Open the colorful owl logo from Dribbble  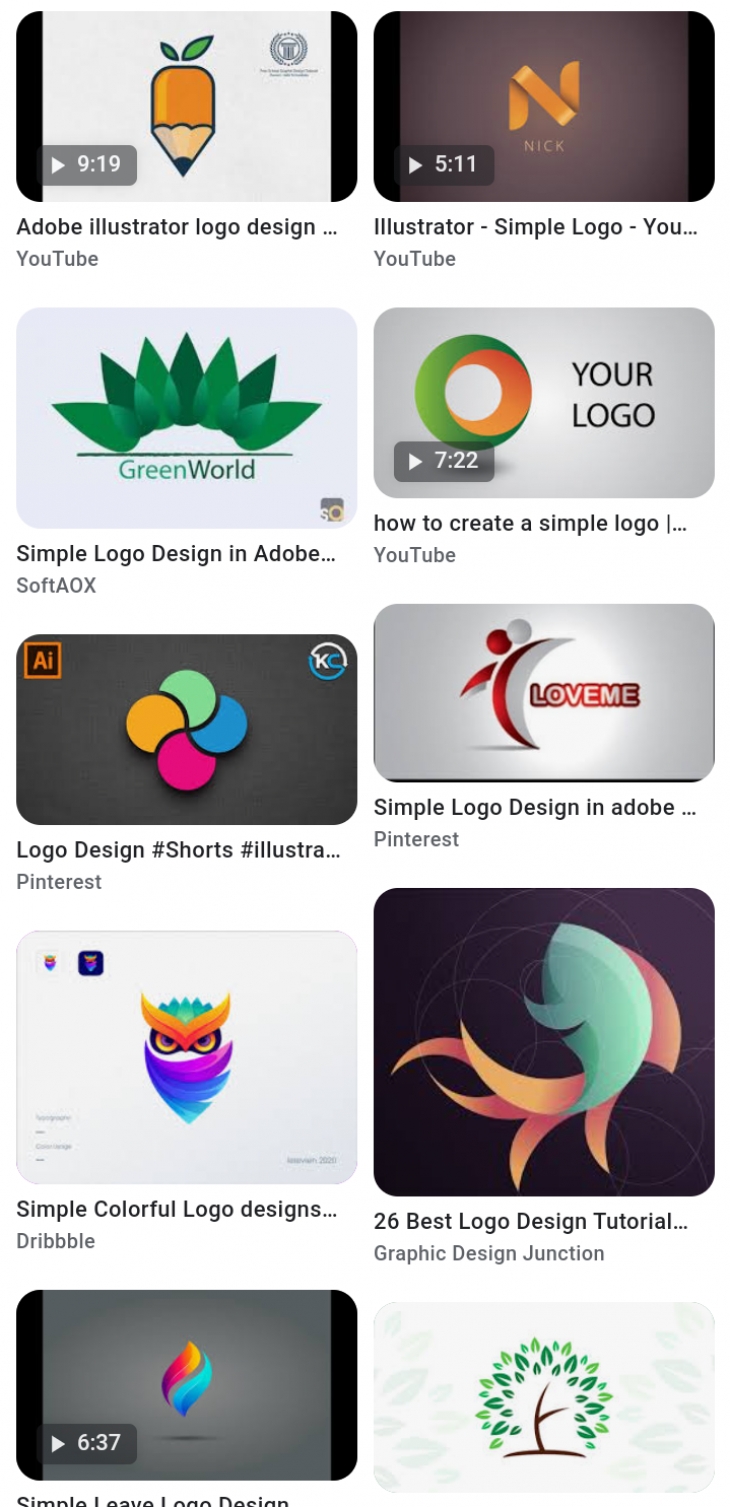coord(186,1057)
